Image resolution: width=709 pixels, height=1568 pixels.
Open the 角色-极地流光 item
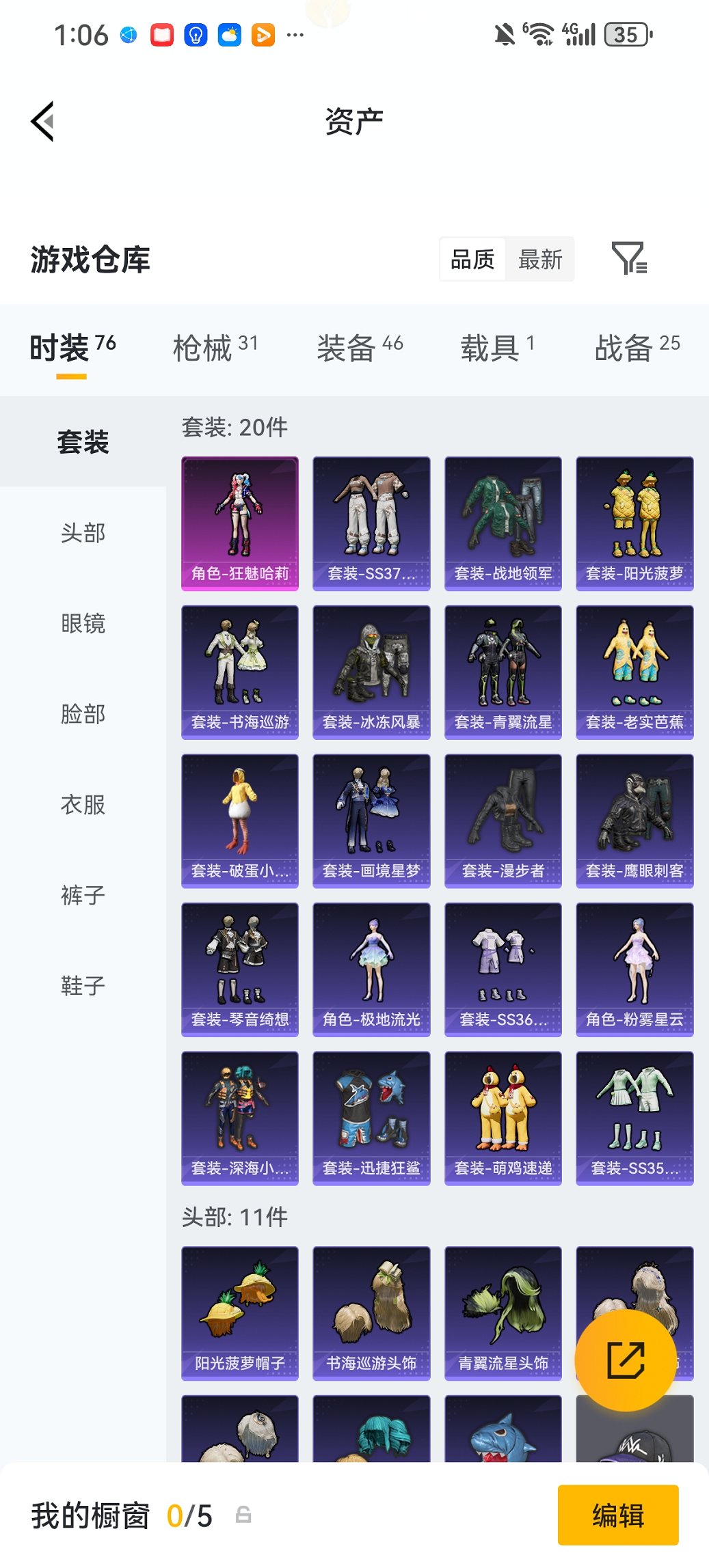pos(371,969)
